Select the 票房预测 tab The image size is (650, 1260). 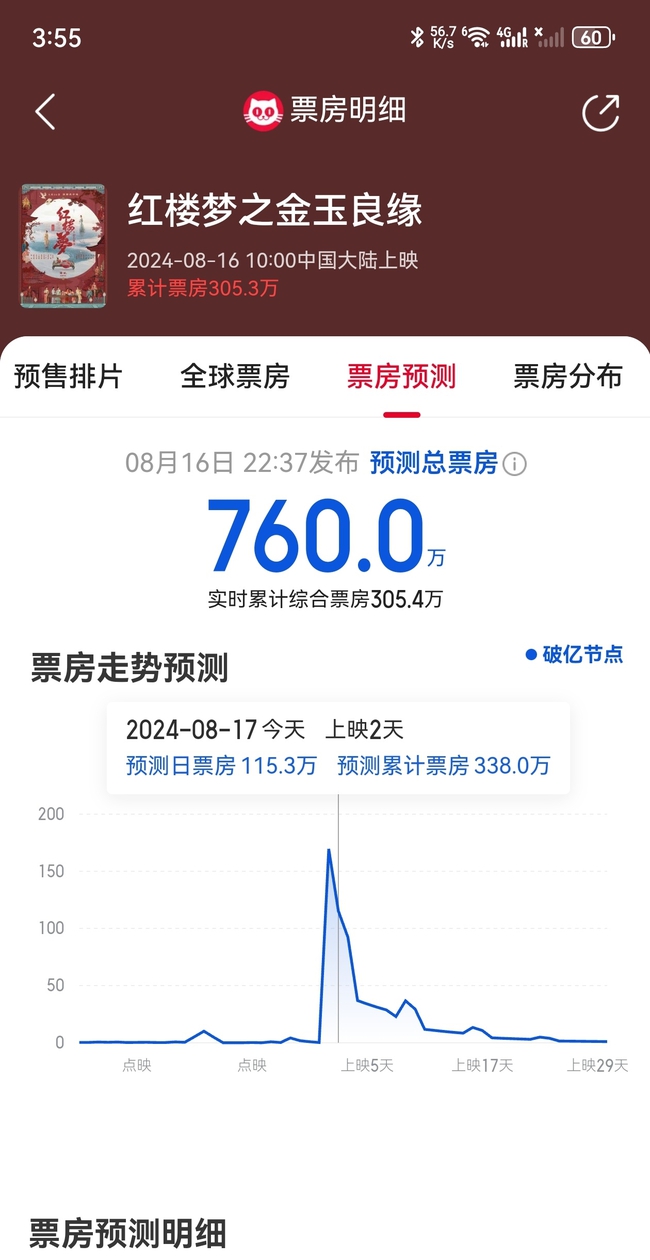coord(401,376)
